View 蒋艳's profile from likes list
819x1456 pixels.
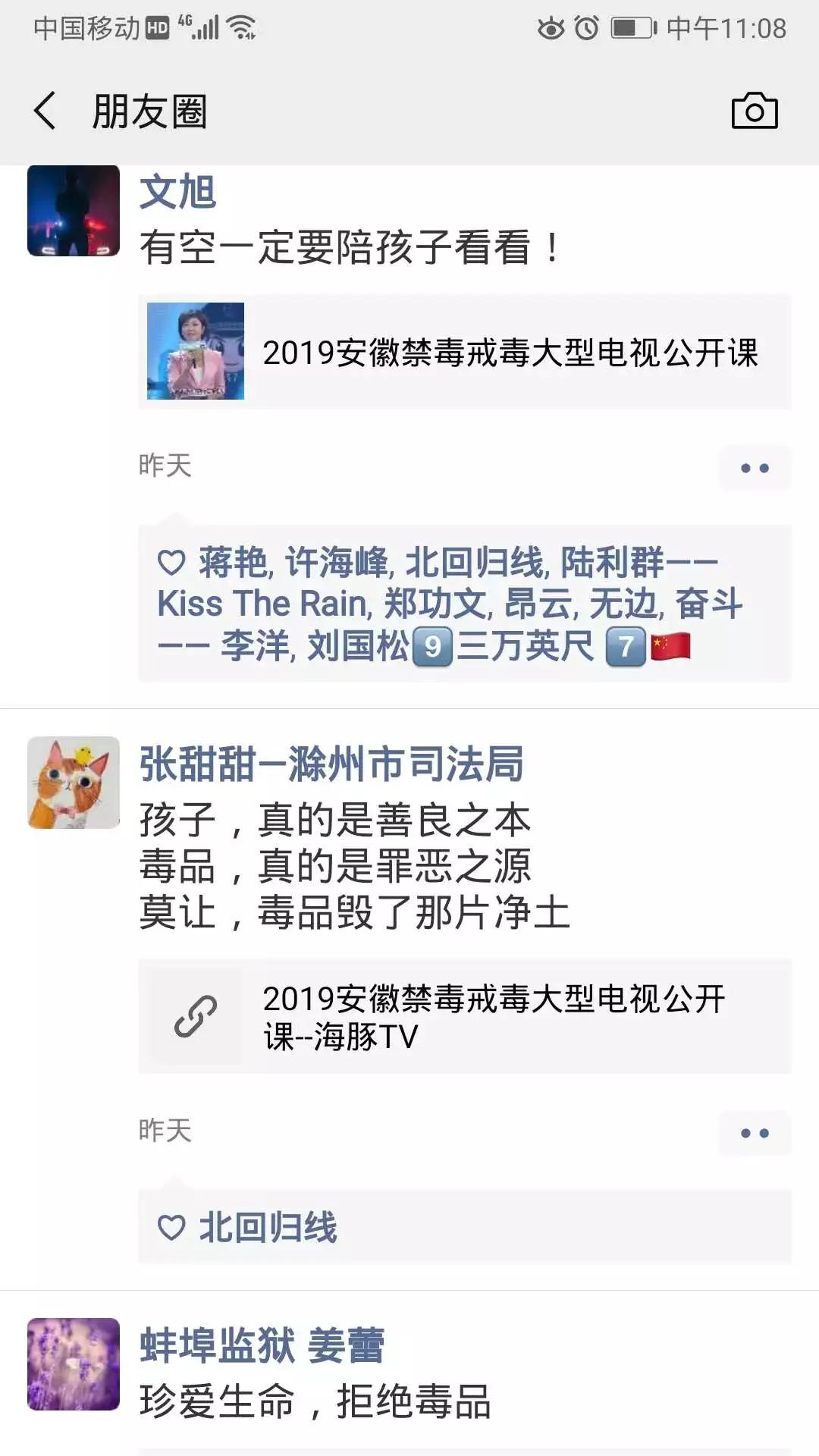click(232, 563)
